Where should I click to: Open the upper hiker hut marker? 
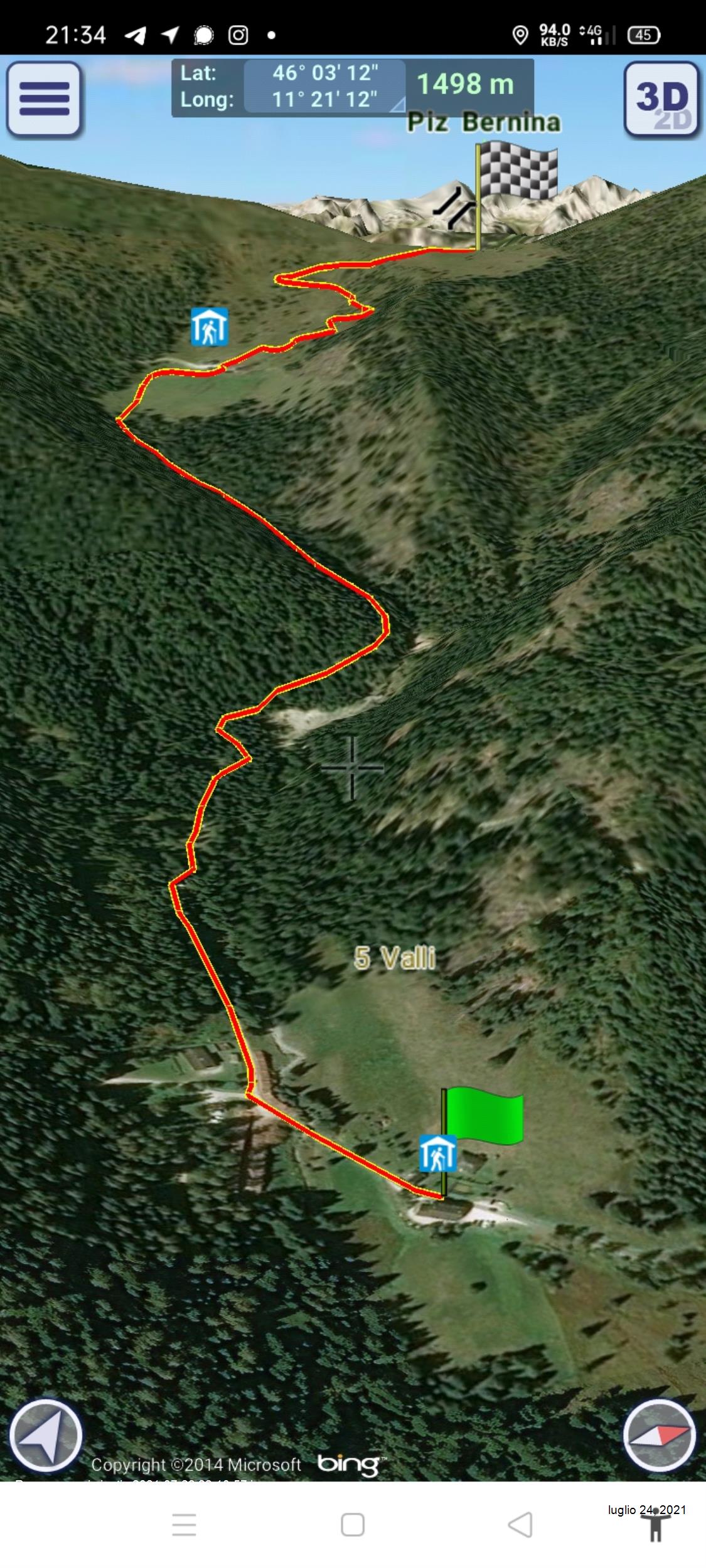tap(209, 327)
